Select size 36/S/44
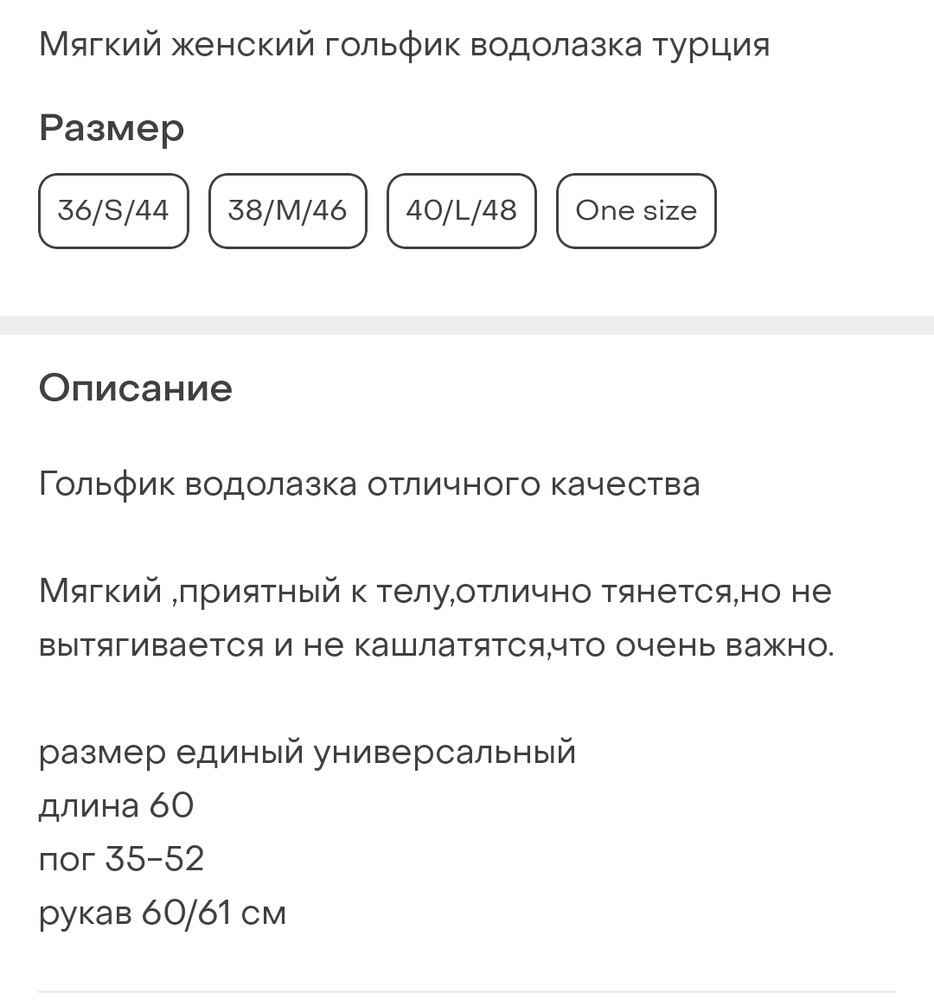Screen dimensions: 934x1000 point(113,211)
